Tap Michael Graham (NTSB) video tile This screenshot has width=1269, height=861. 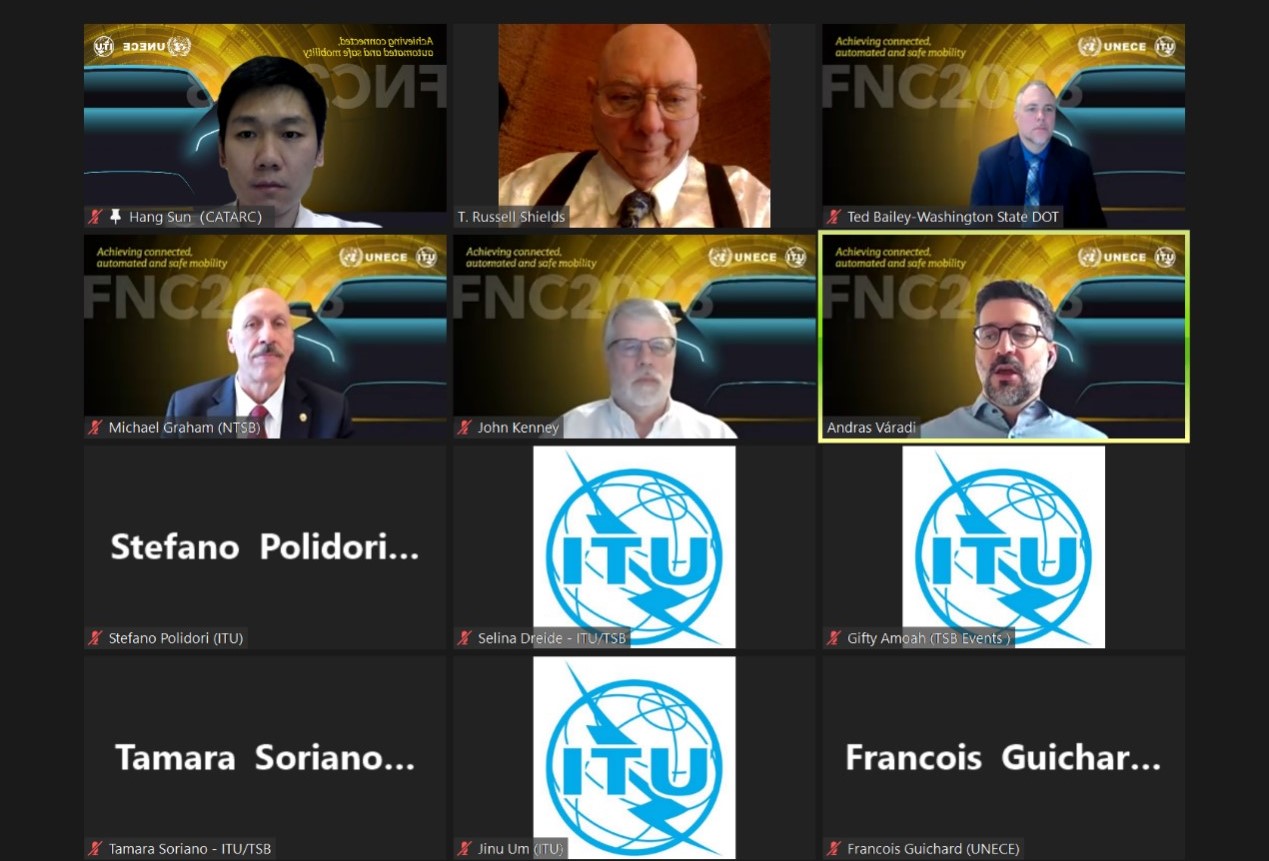point(265,337)
